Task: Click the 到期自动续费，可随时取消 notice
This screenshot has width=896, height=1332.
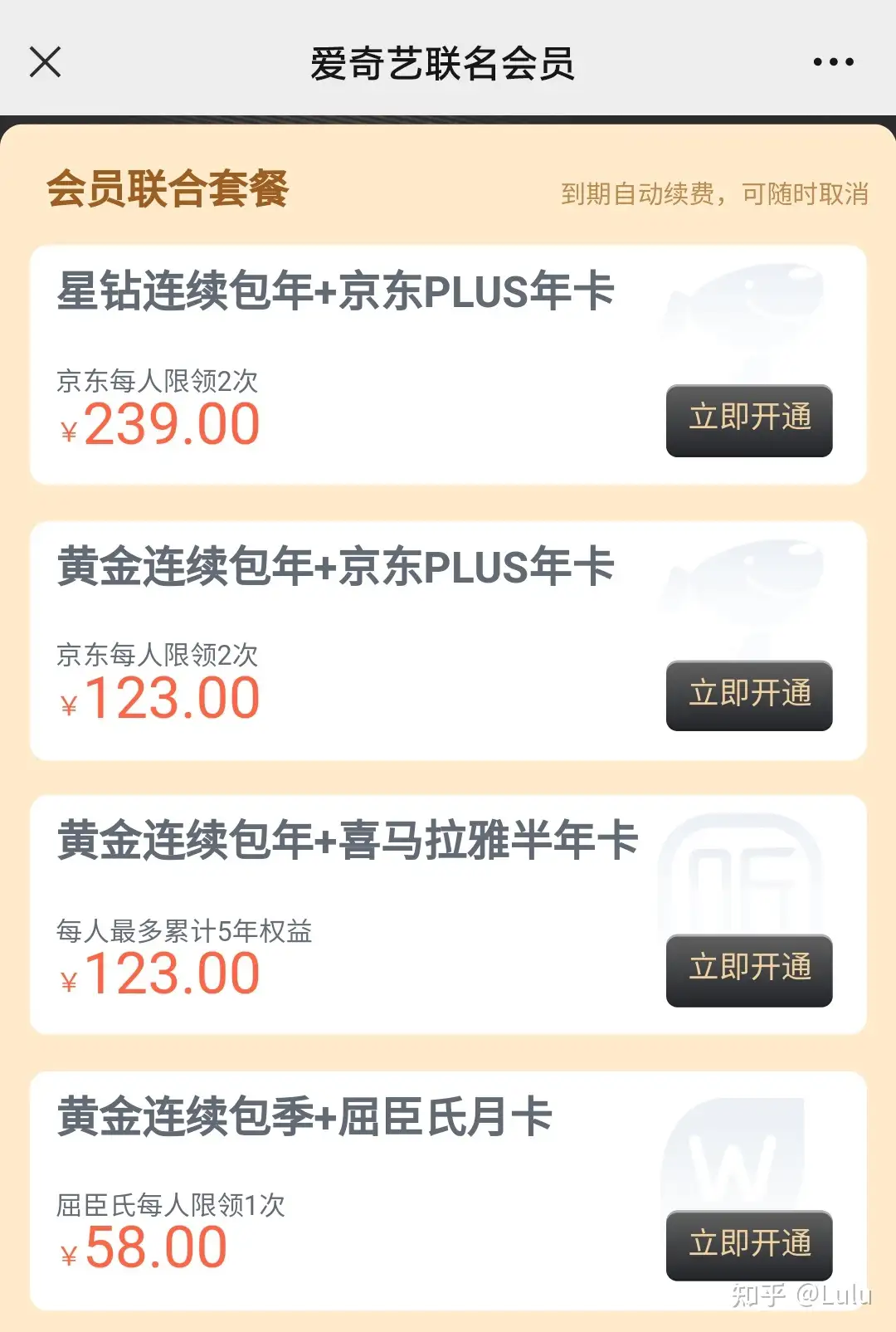Action: [714, 194]
